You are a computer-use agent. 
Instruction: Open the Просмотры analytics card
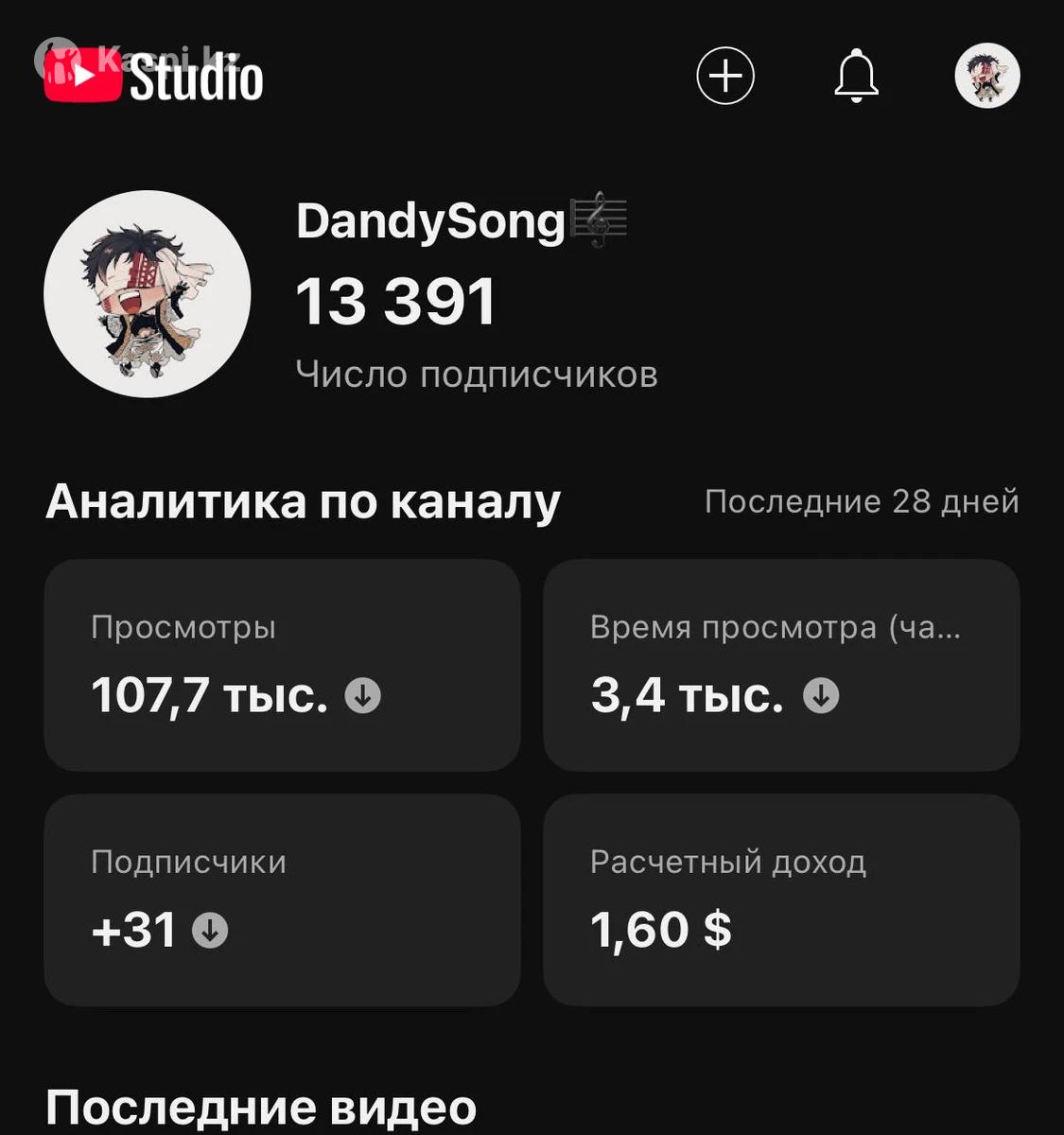click(282, 665)
